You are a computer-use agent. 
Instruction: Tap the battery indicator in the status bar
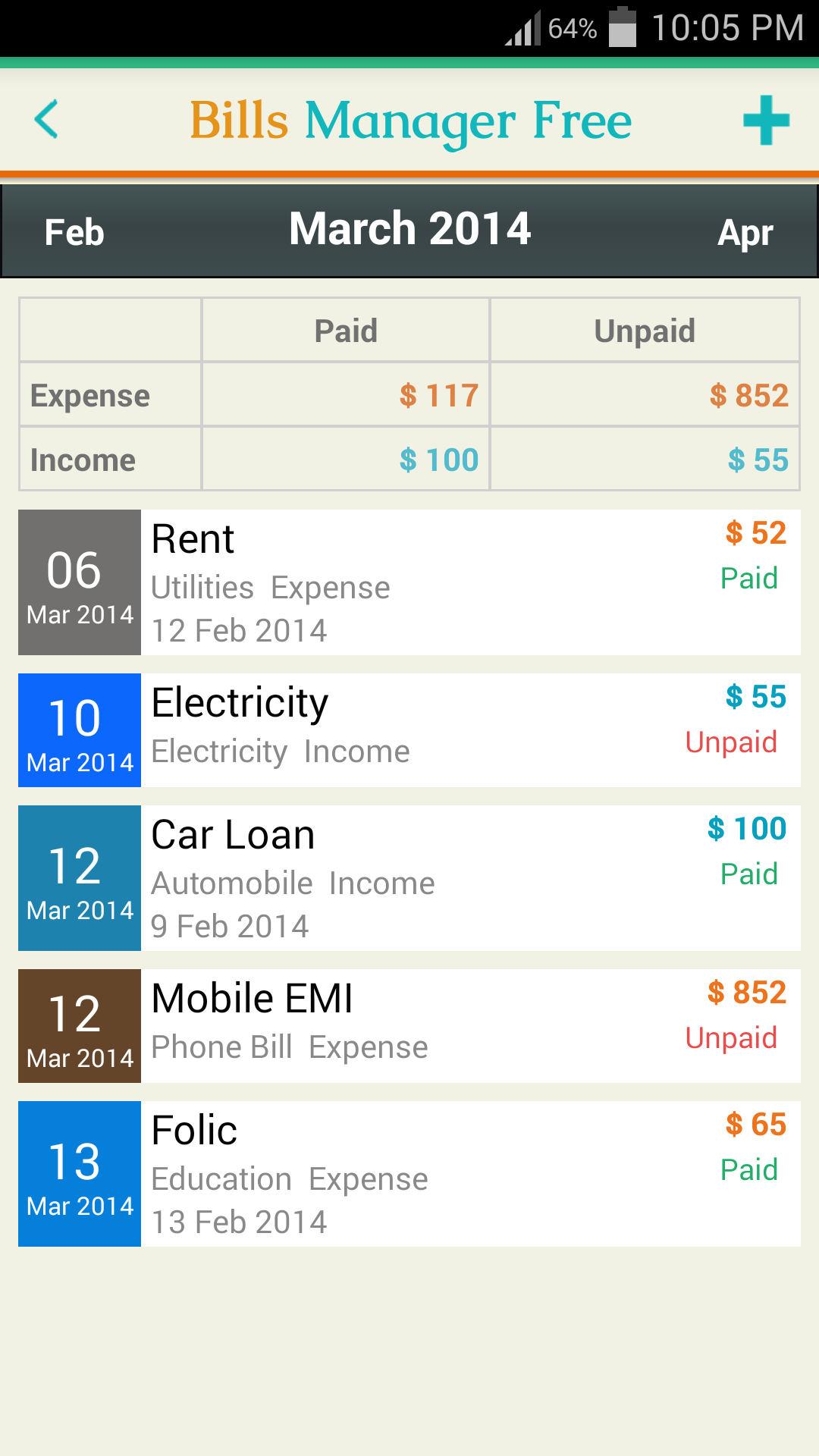[x=622, y=29]
